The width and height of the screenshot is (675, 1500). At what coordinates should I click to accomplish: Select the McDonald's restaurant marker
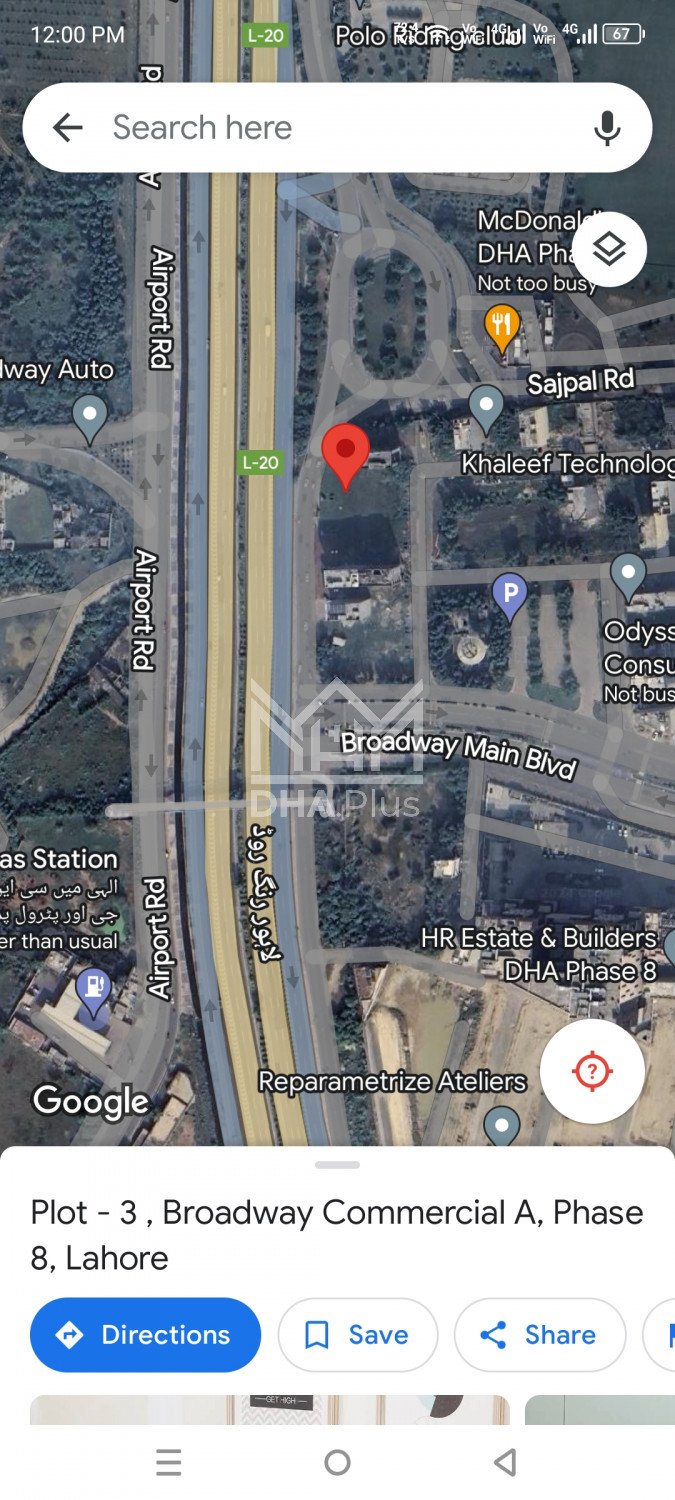click(x=502, y=326)
